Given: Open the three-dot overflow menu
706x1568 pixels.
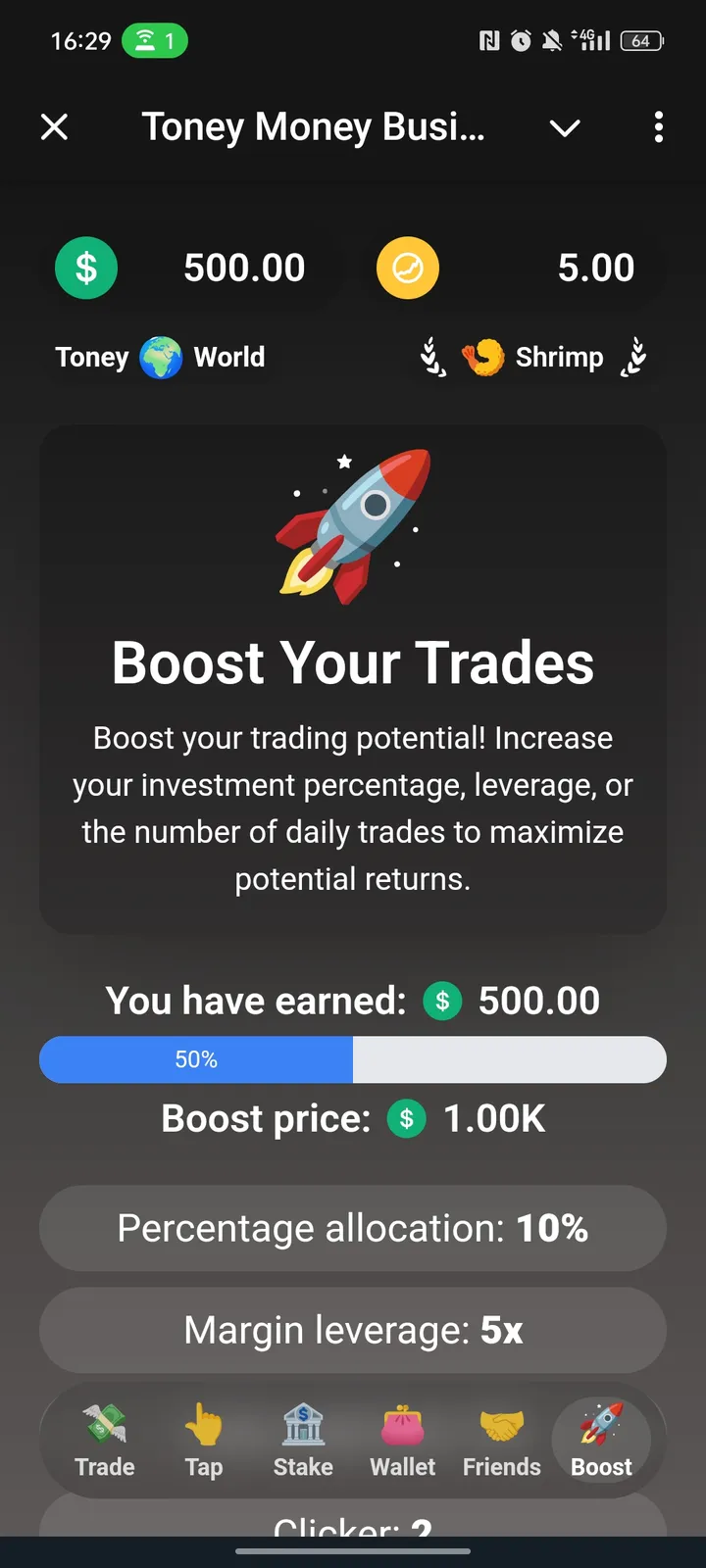Looking at the screenshot, I should tap(658, 127).
